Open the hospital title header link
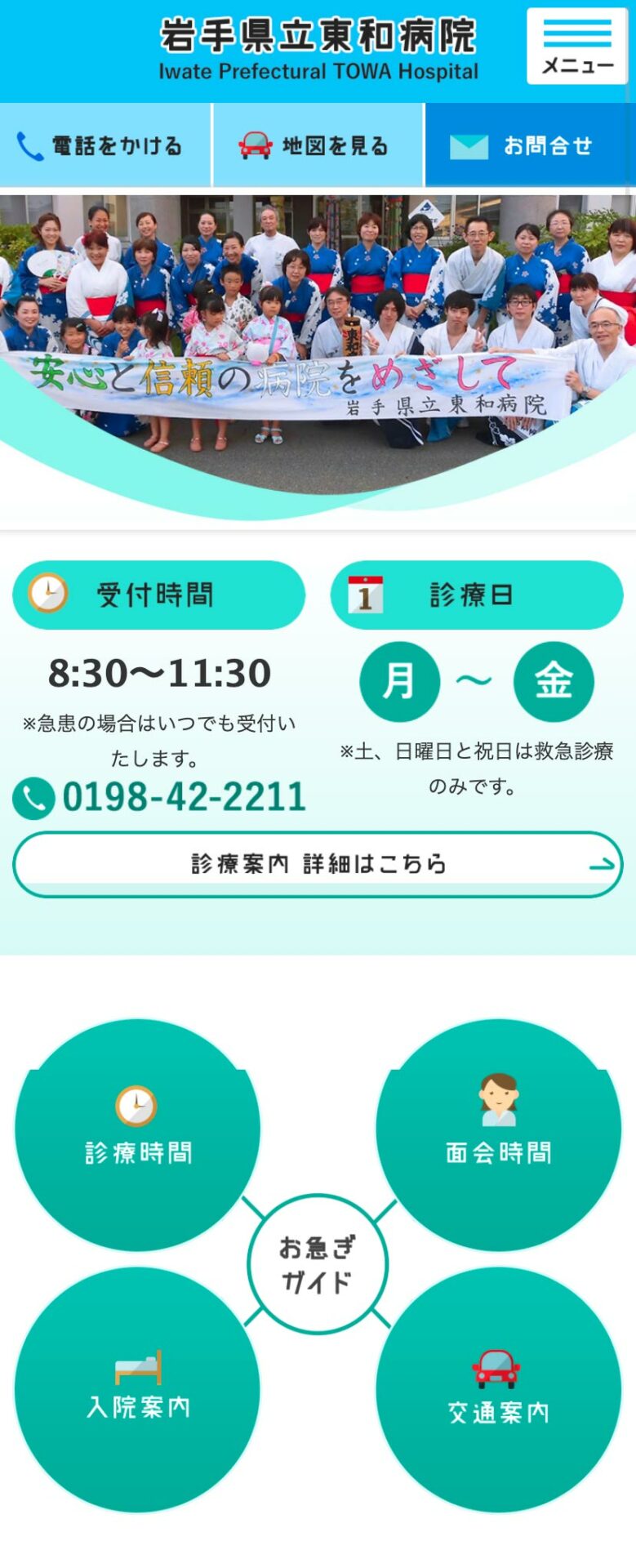636x1568 pixels. tap(318, 49)
